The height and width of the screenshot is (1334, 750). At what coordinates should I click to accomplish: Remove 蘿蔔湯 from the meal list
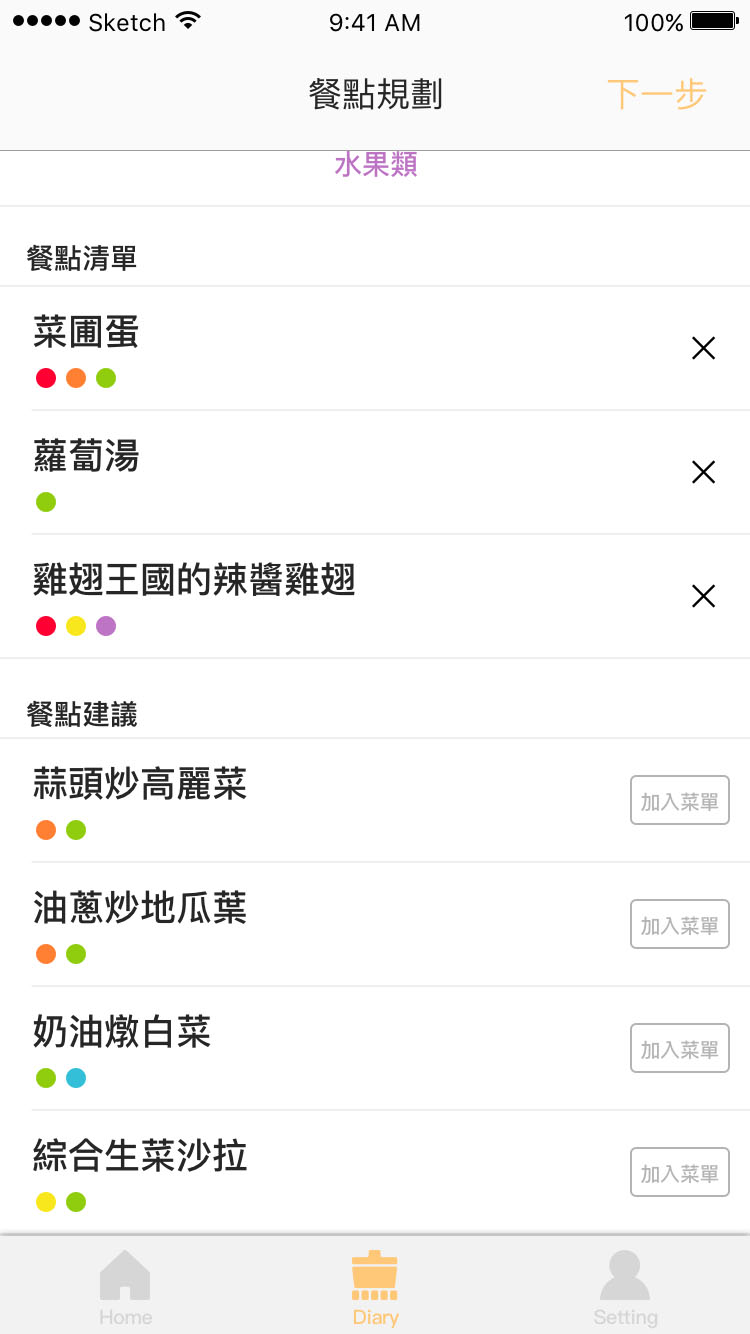click(x=704, y=472)
